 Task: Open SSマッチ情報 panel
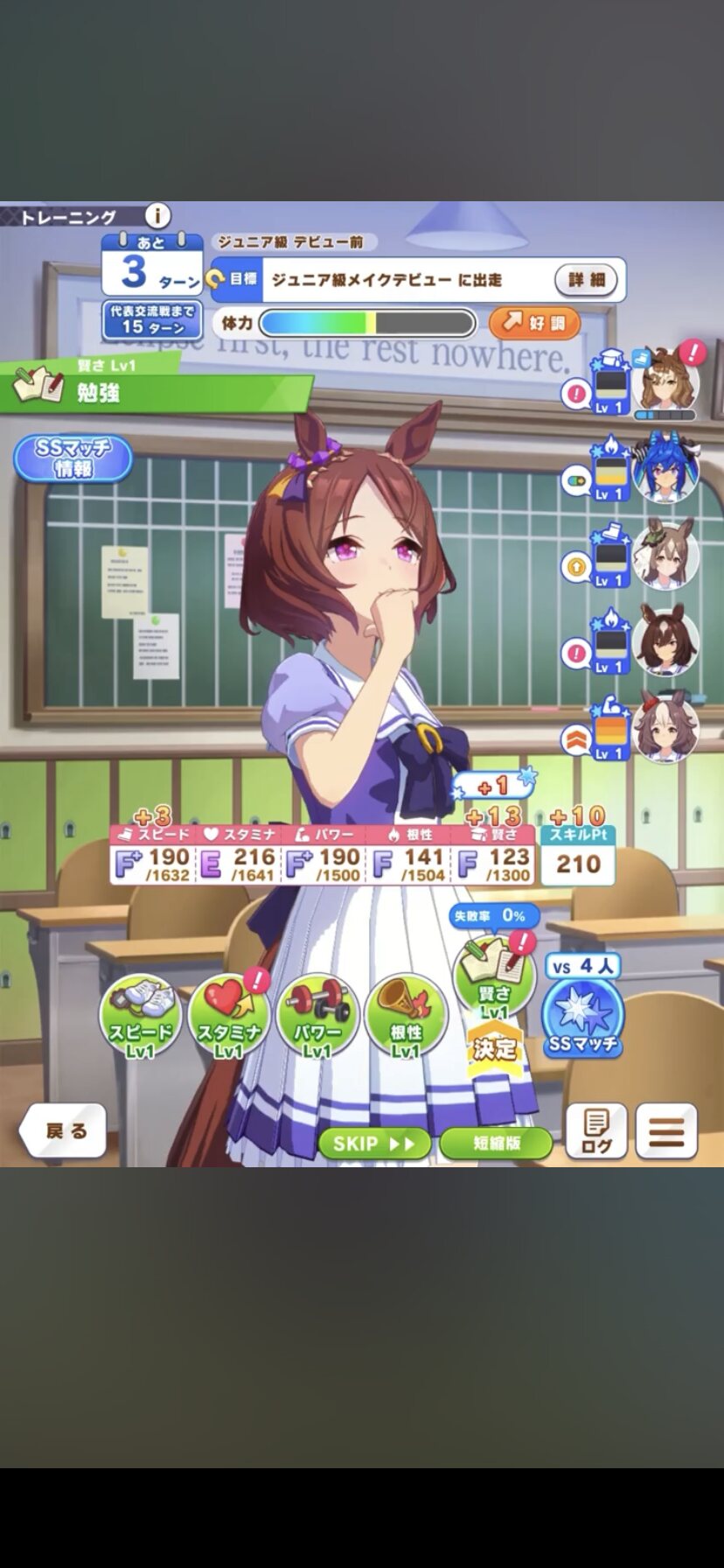[73, 458]
